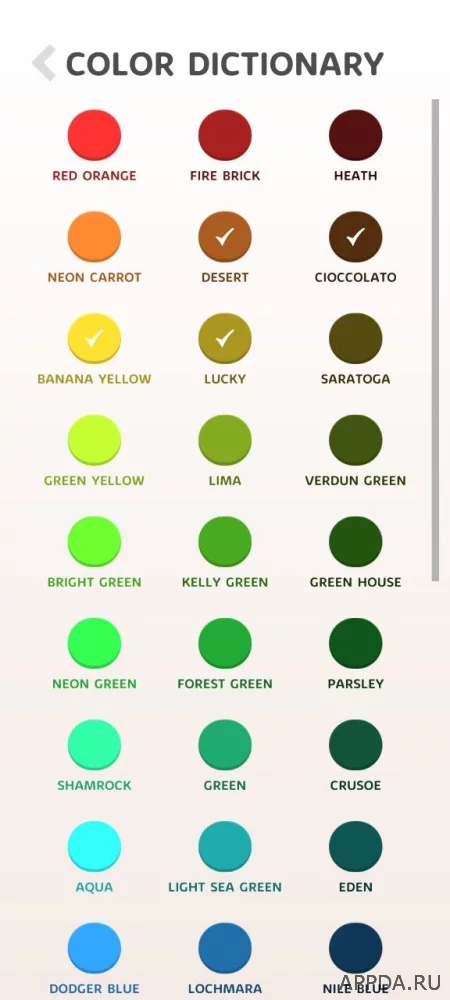Go back from Color Dictionary
450x1000 pixels.
click(44, 63)
